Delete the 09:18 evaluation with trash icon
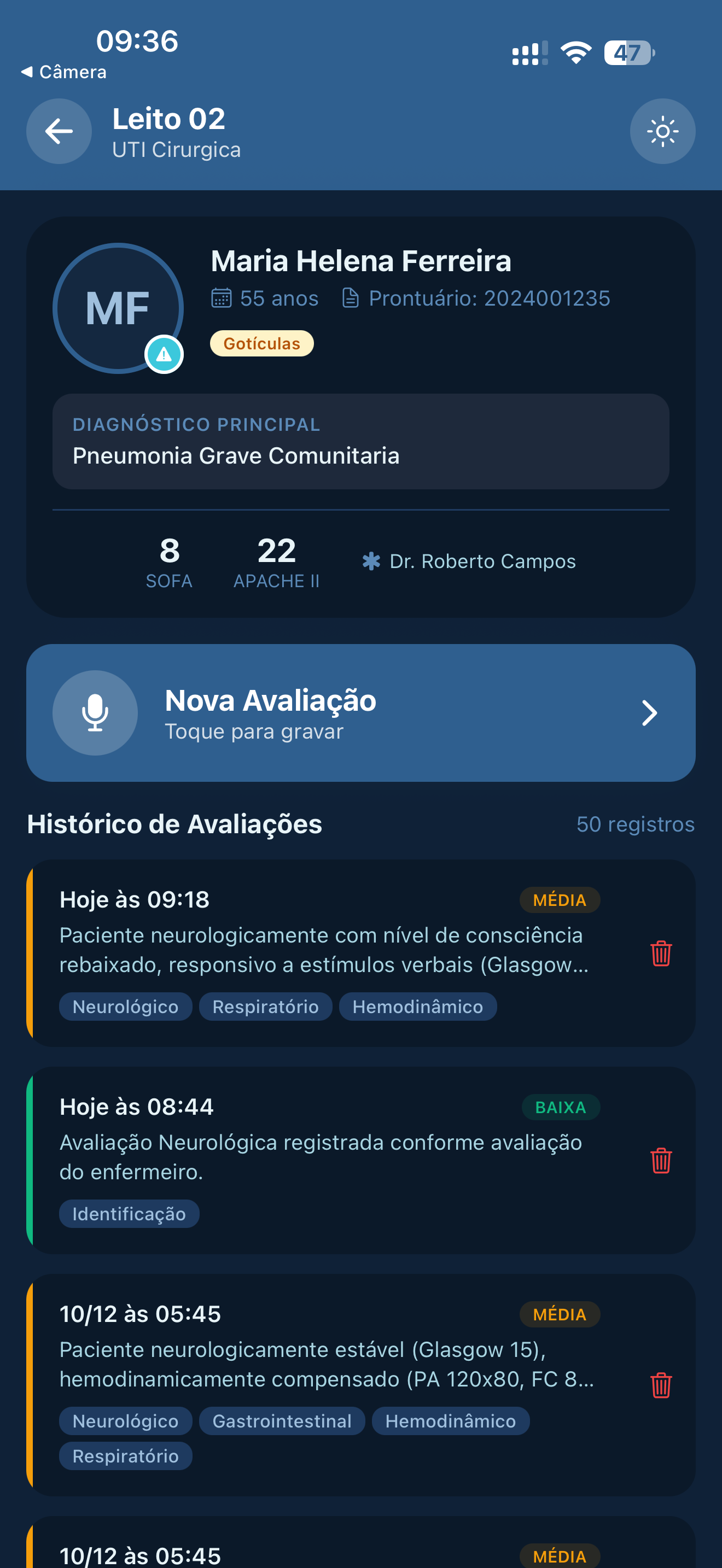 coord(661,955)
